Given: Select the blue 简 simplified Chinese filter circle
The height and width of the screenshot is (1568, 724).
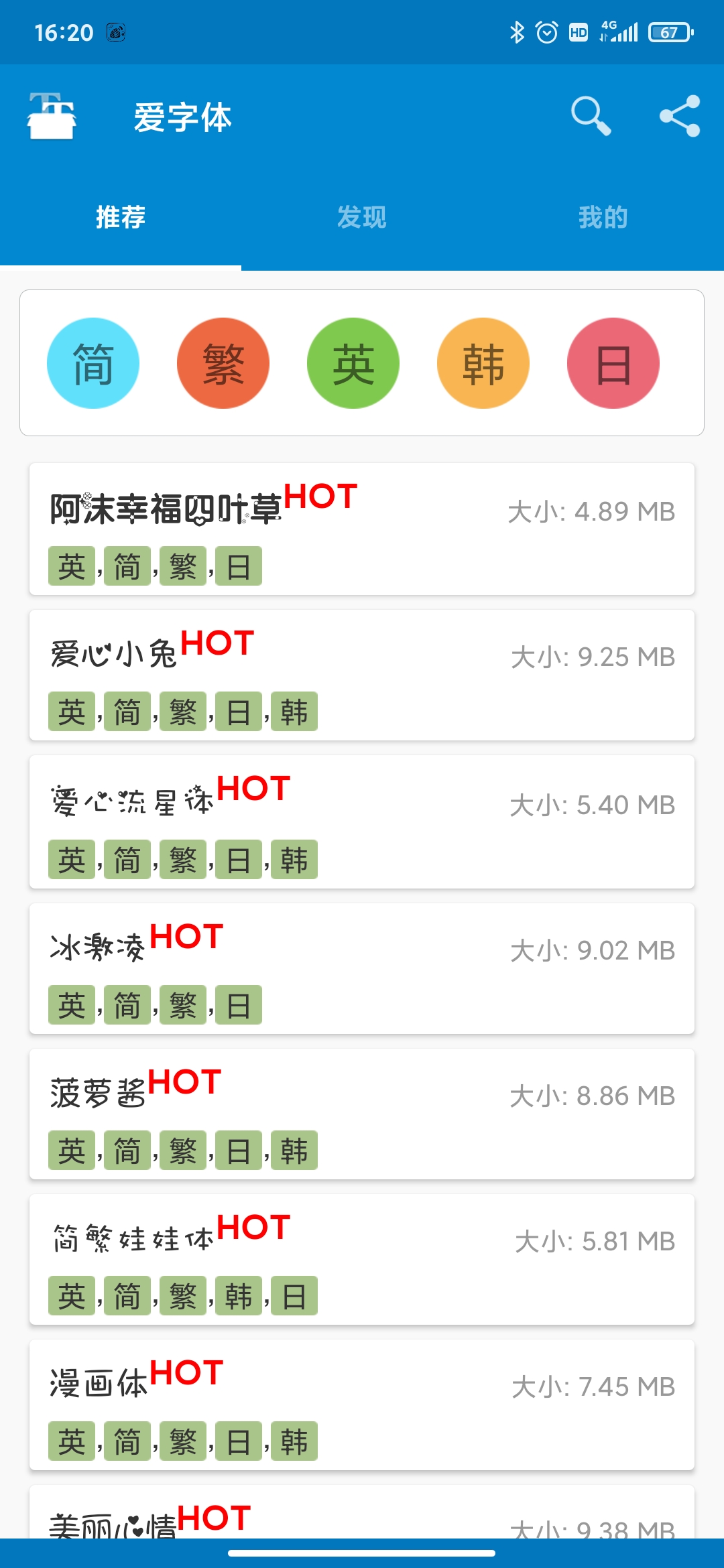Looking at the screenshot, I should (93, 363).
